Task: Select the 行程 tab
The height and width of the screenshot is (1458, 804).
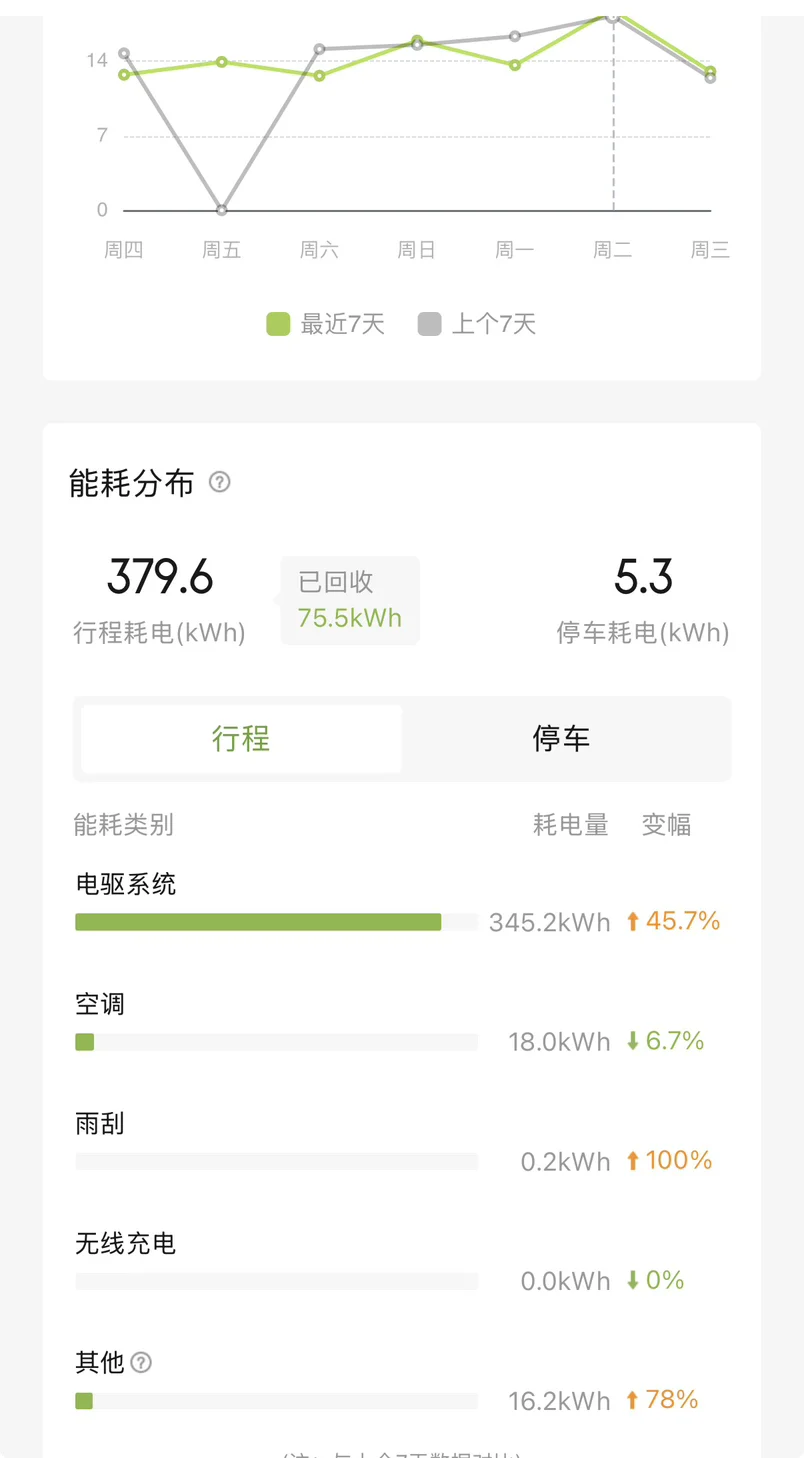Action: 241,739
